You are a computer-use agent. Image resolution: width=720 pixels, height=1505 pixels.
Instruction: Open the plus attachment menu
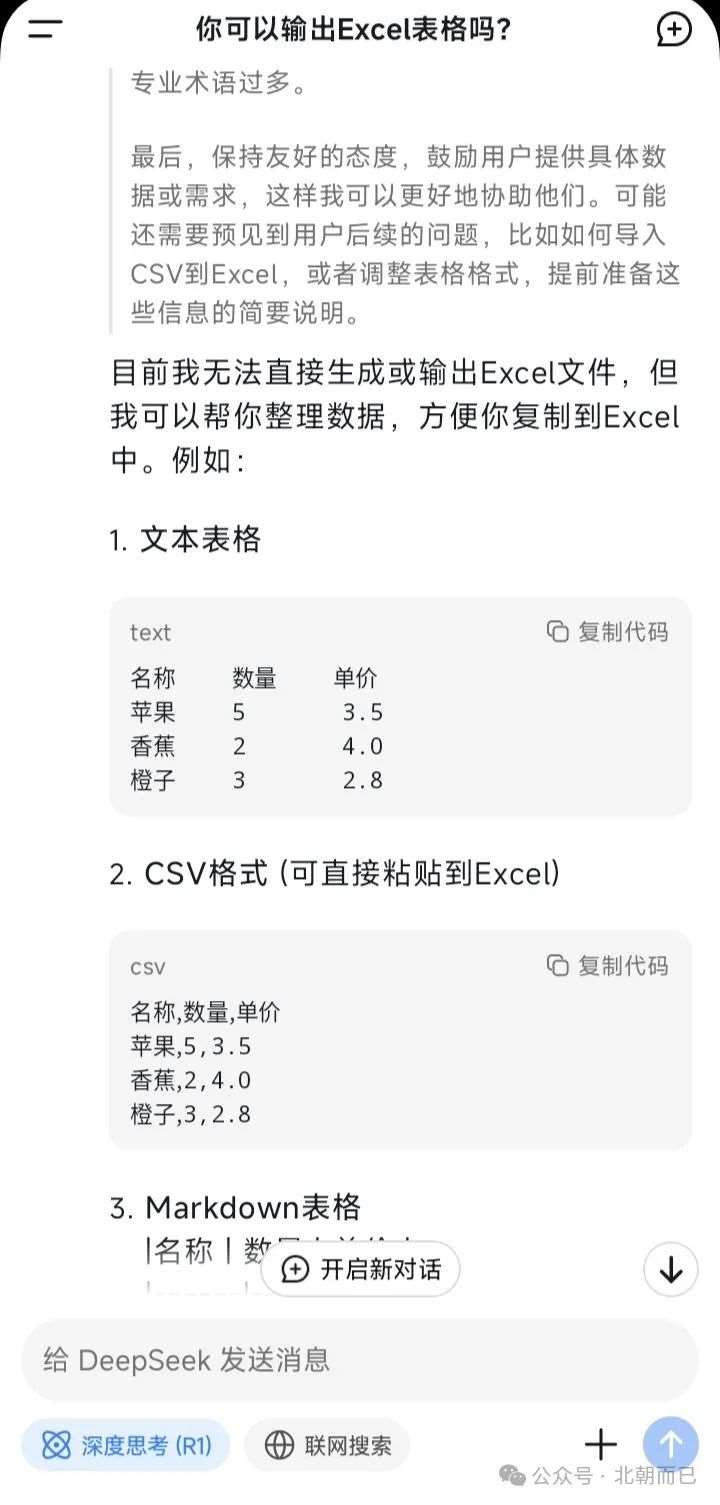tap(600, 1444)
